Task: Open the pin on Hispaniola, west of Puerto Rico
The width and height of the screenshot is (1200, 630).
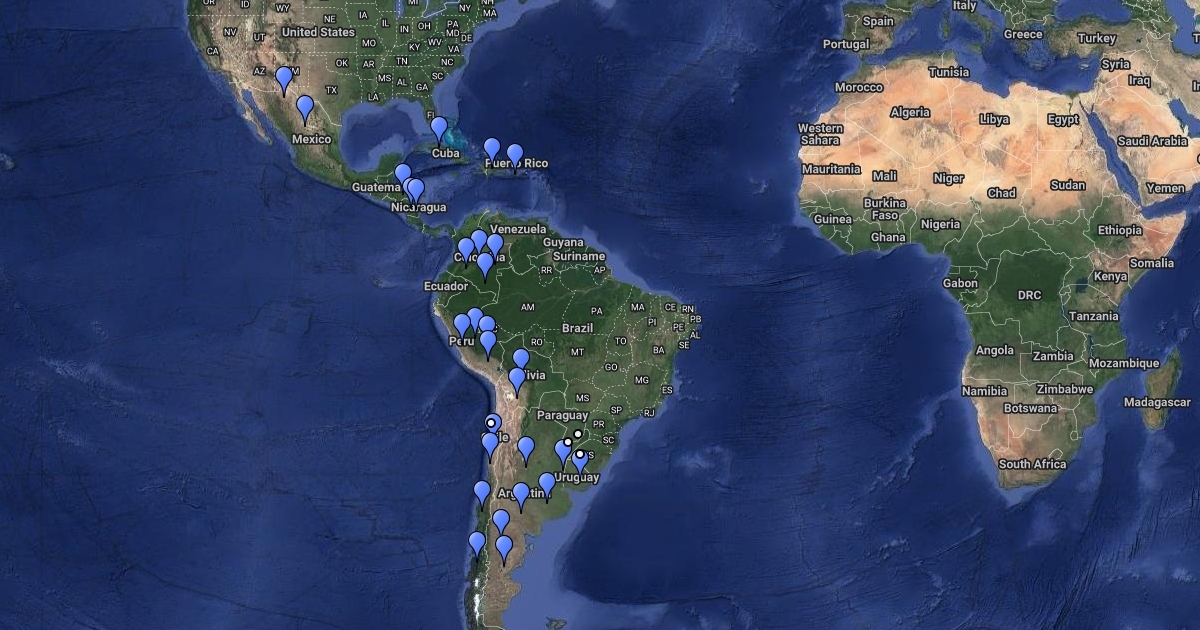Action: (x=492, y=149)
